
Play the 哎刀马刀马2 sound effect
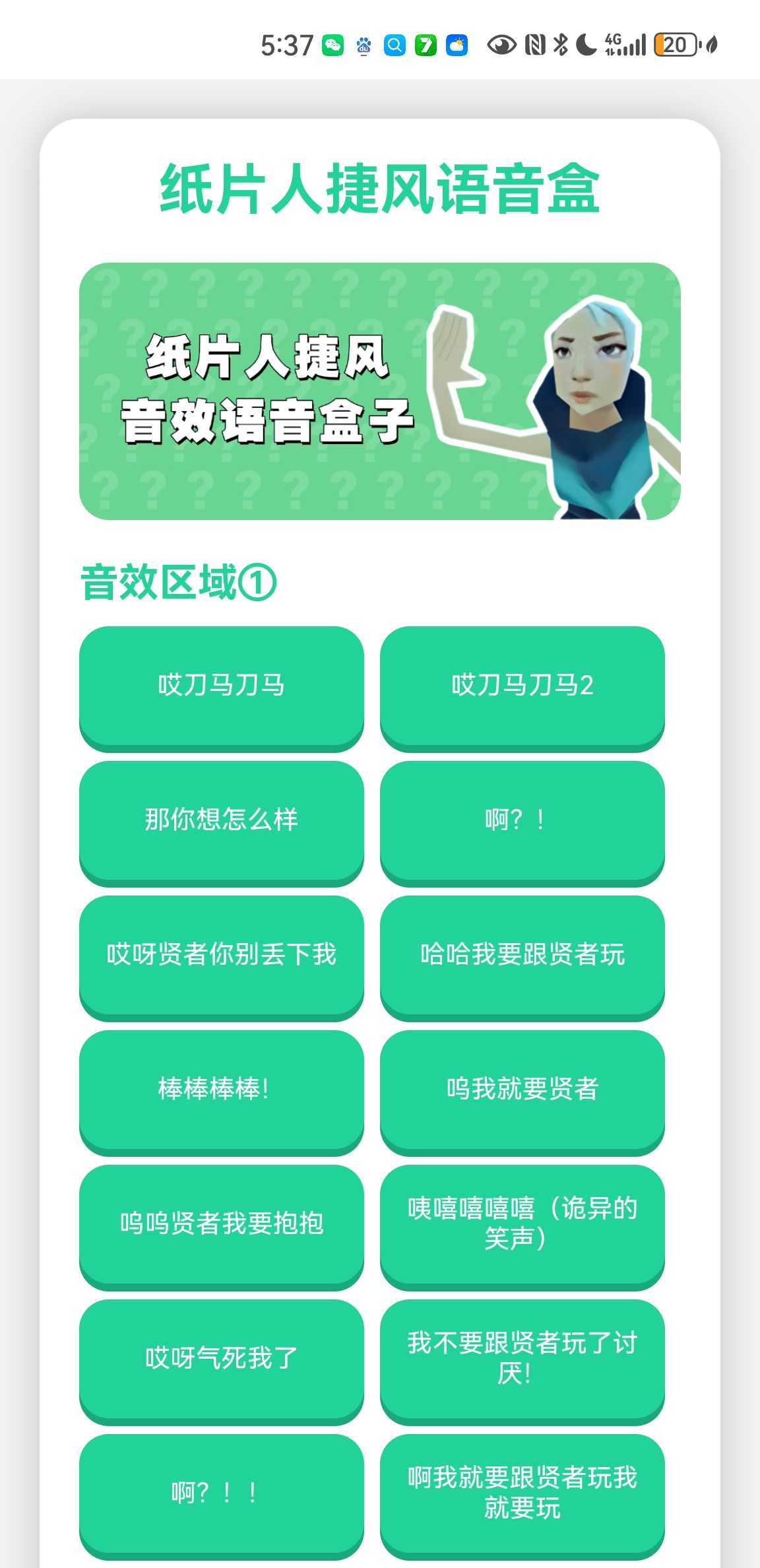(522, 686)
